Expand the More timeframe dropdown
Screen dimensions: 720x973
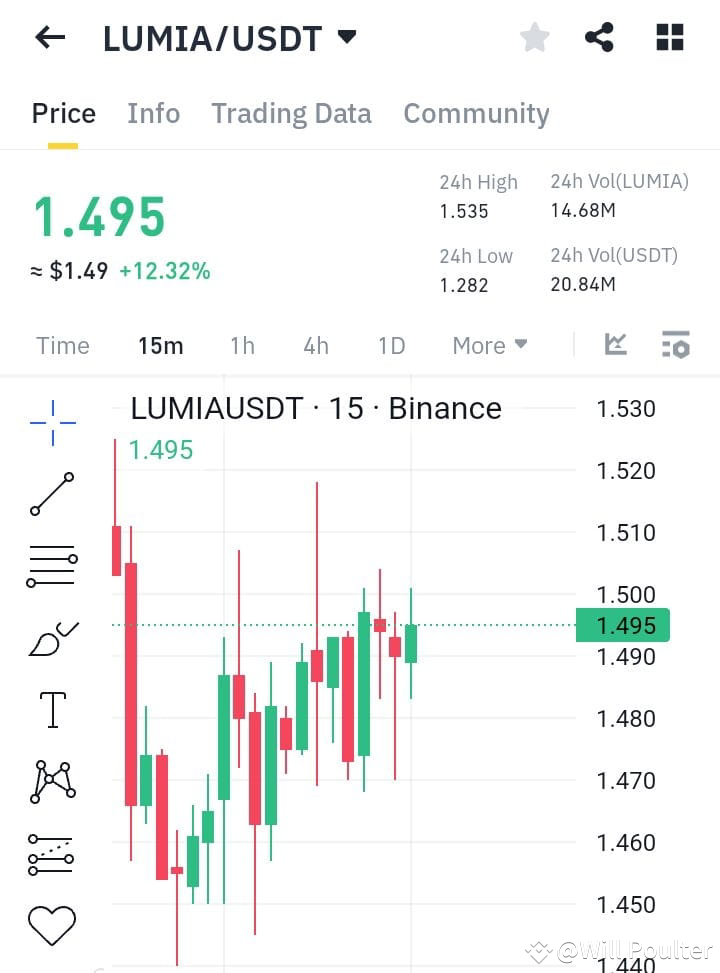(x=489, y=345)
